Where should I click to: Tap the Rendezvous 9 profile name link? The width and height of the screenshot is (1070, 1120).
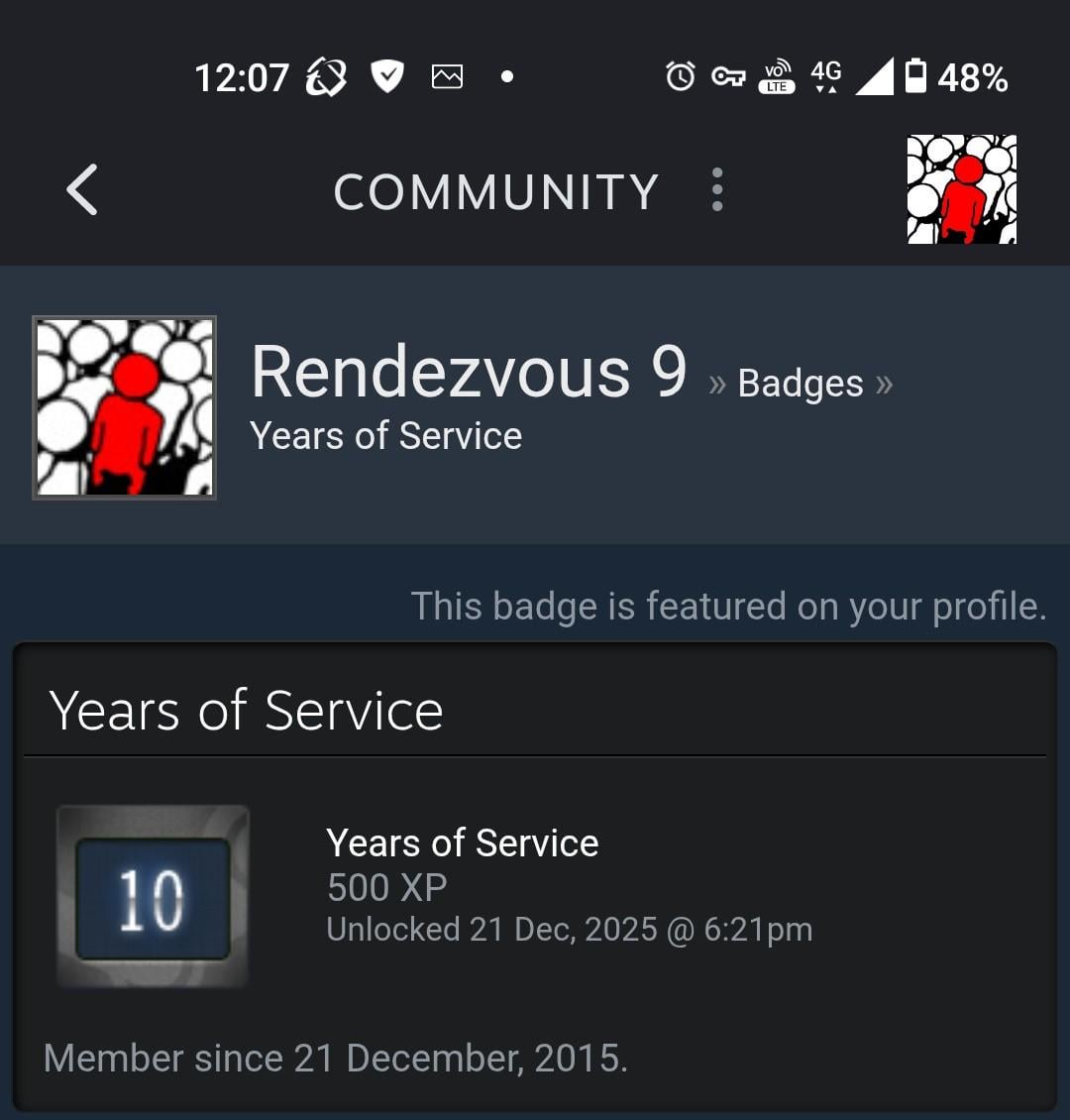click(469, 373)
